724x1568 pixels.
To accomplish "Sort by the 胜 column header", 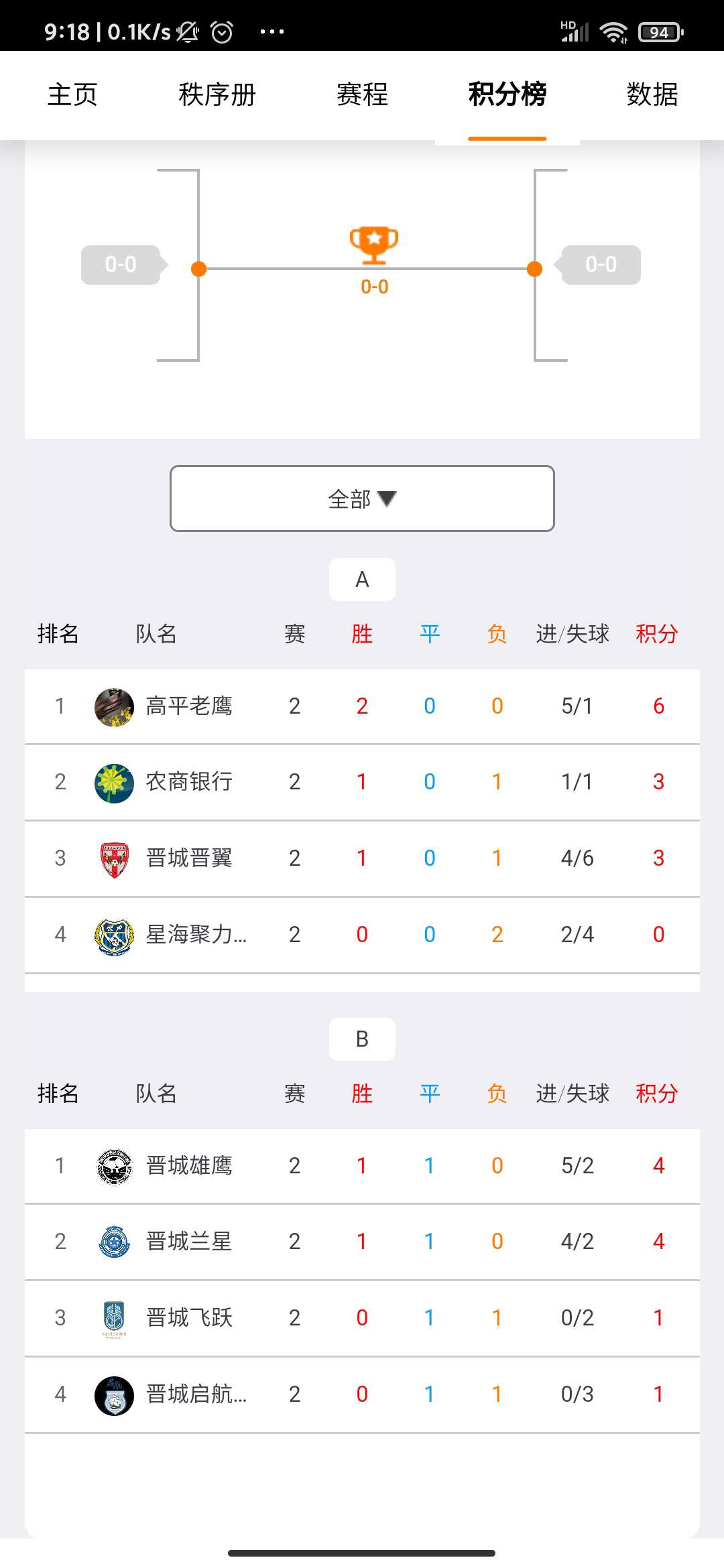I will tap(361, 633).
